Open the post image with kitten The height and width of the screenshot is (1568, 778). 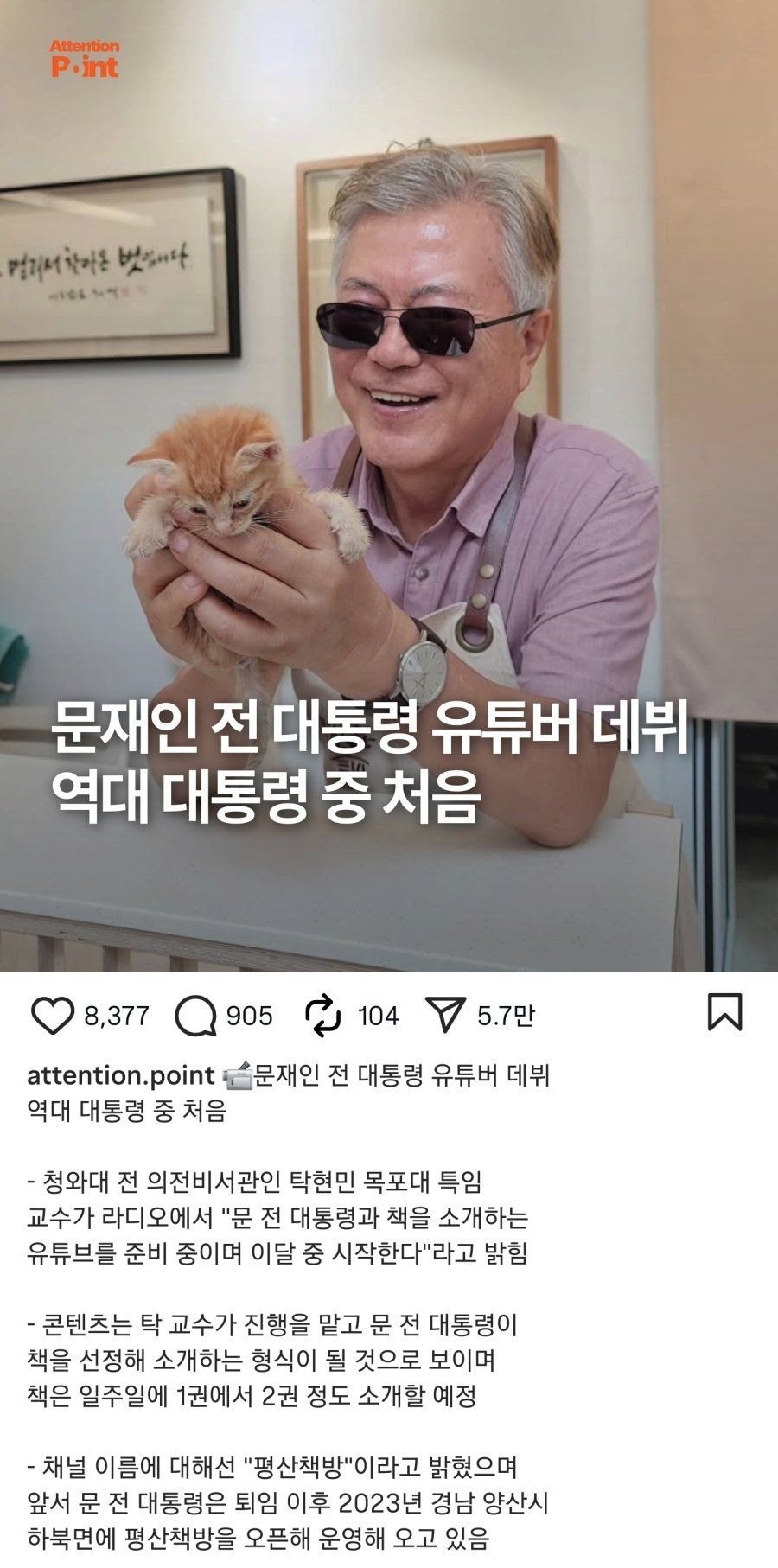coord(389,484)
